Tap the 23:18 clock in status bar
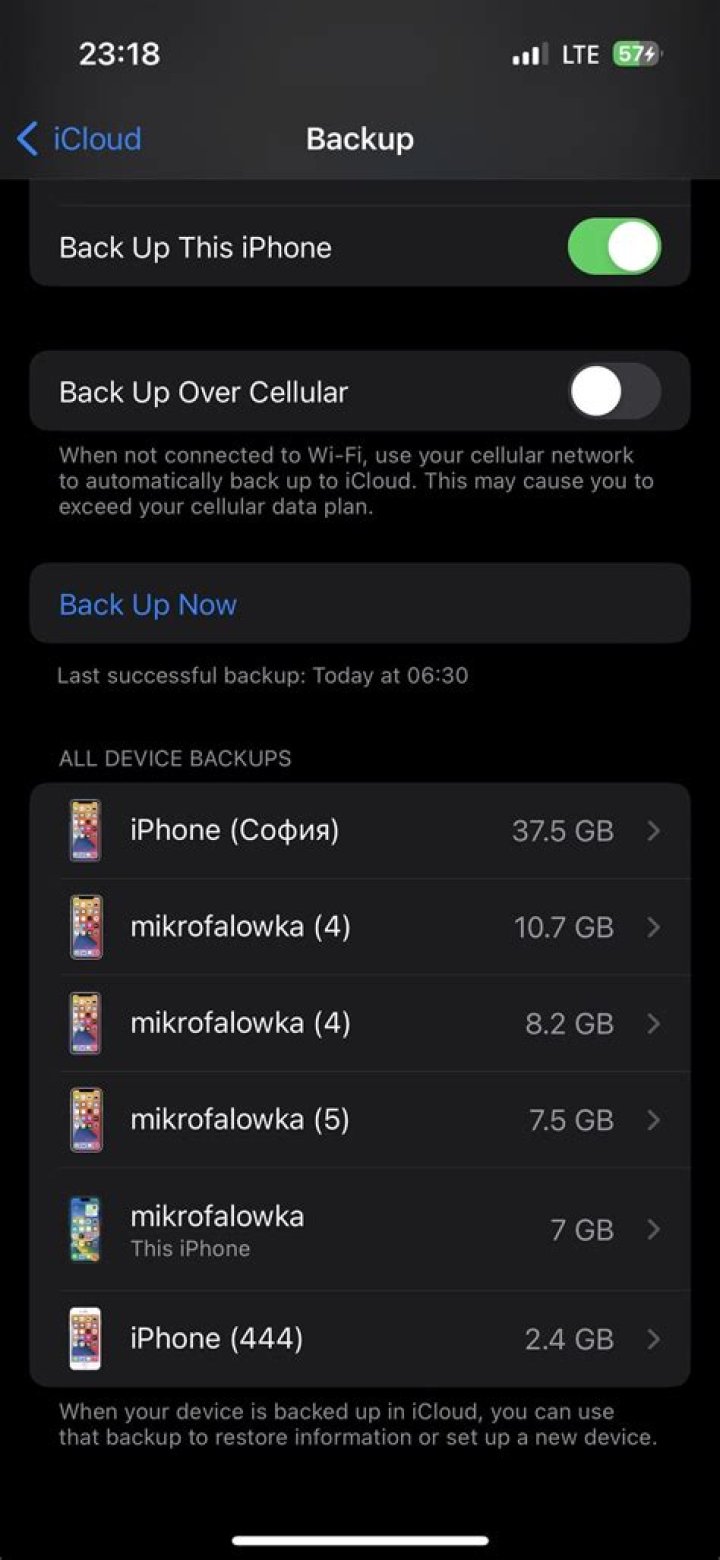 [x=120, y=53]
